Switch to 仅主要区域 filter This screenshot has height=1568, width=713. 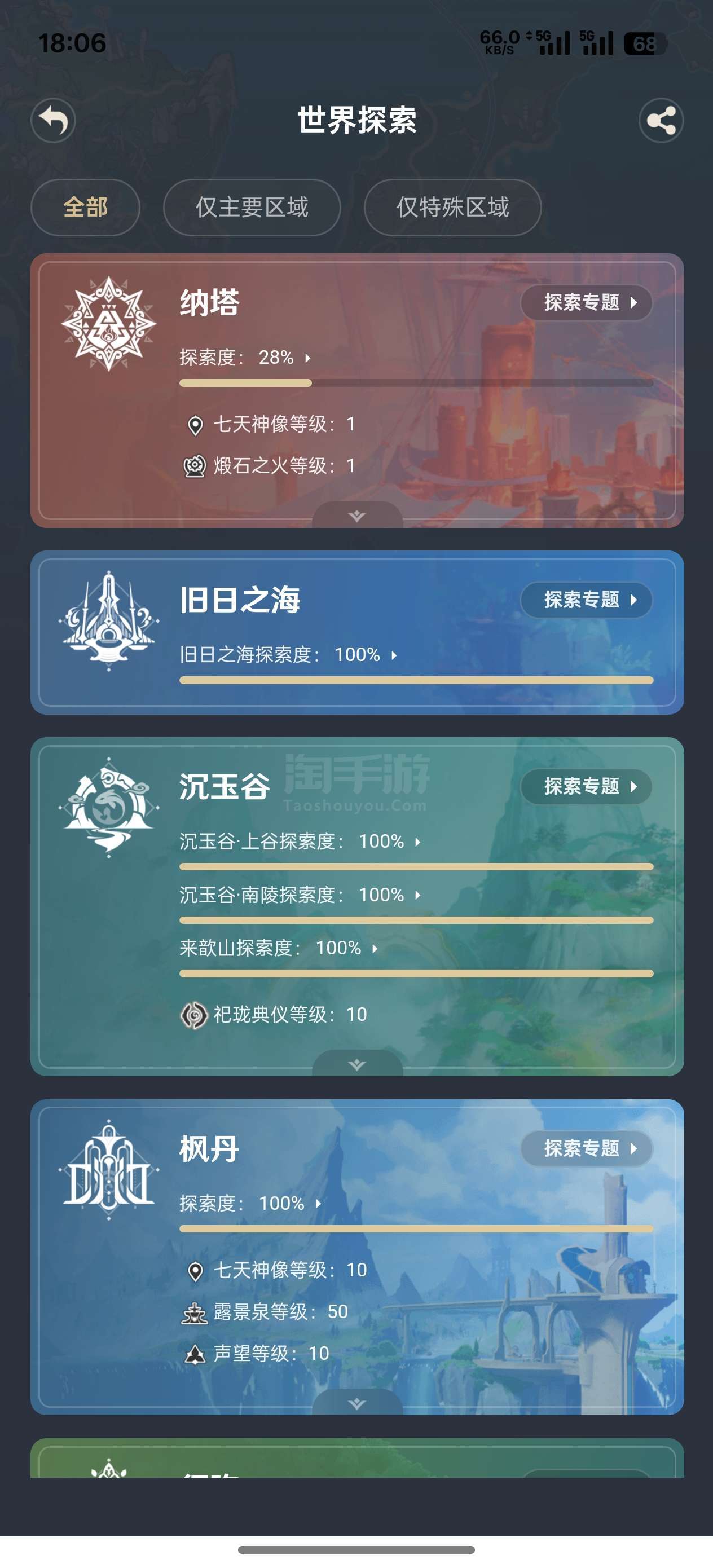coord(252,207)
